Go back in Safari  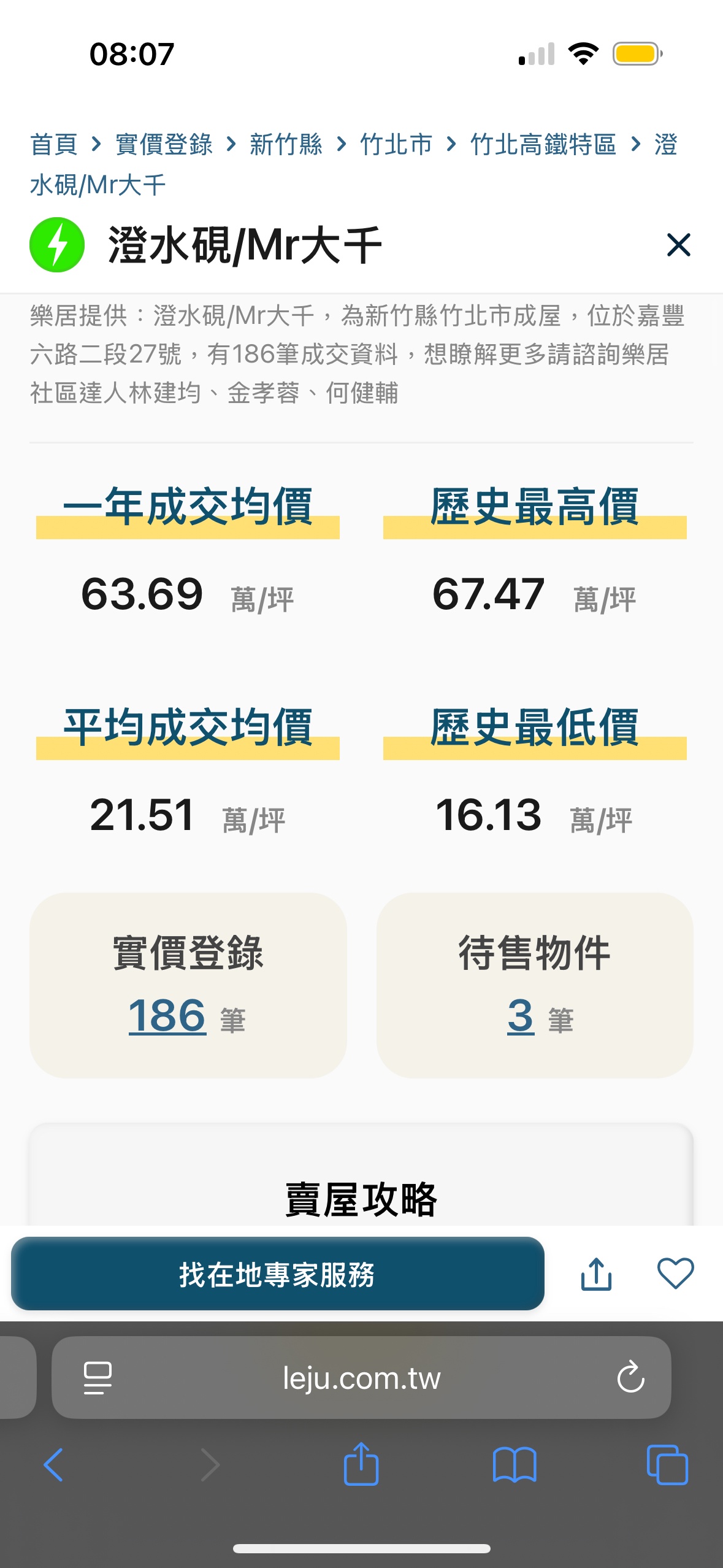(53, 1464)
